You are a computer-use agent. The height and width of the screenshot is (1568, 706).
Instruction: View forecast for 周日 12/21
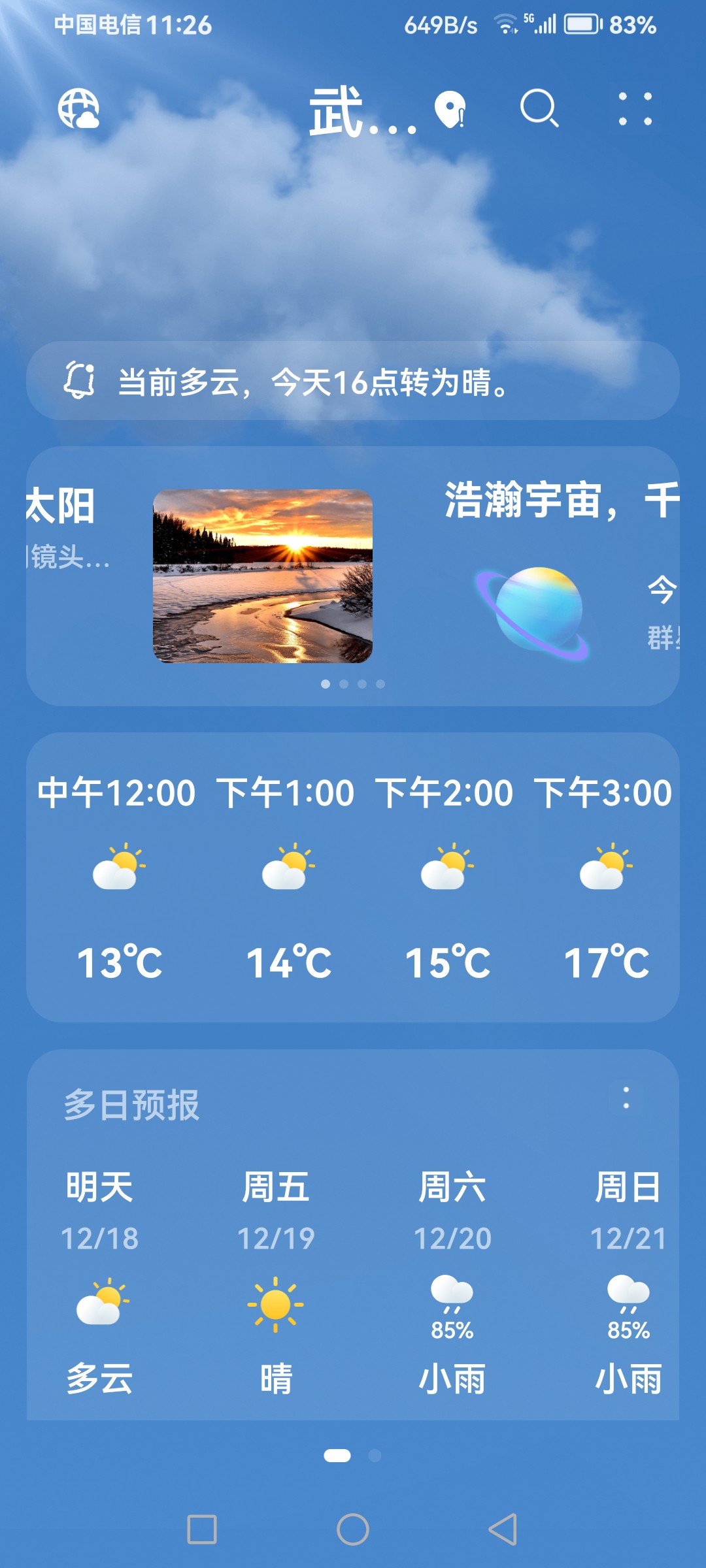tap(628, 1281)
